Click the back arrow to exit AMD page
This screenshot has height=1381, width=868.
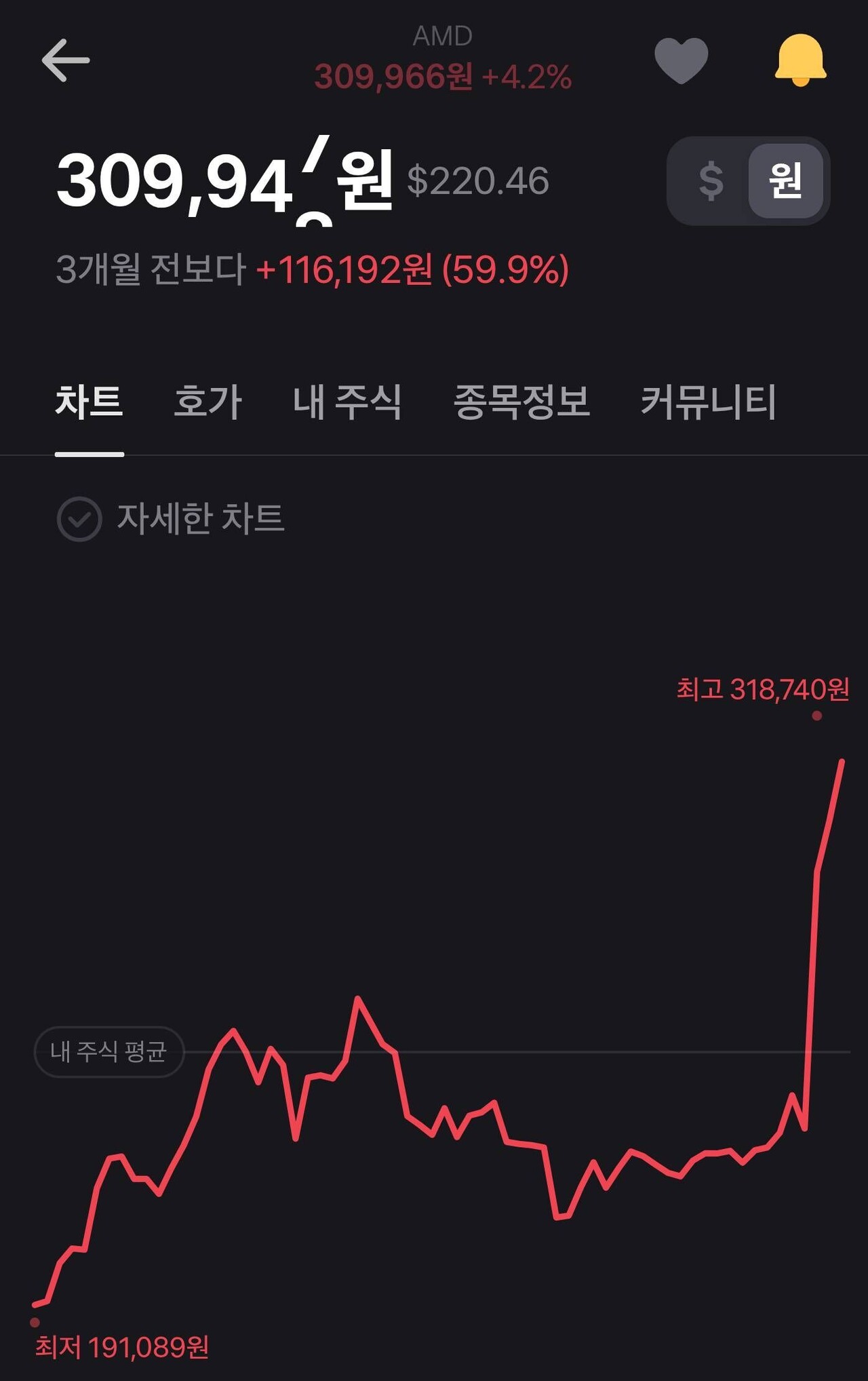(65, 60)
